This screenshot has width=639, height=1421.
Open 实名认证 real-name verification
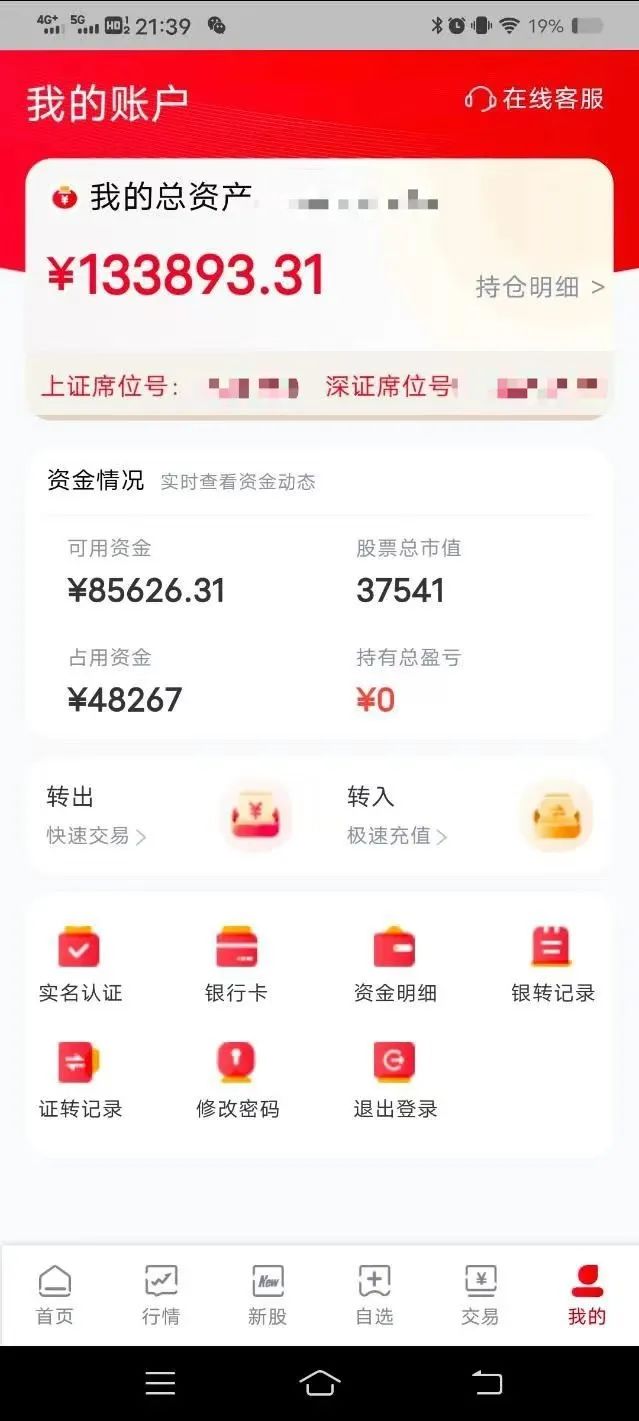(80, 964)
